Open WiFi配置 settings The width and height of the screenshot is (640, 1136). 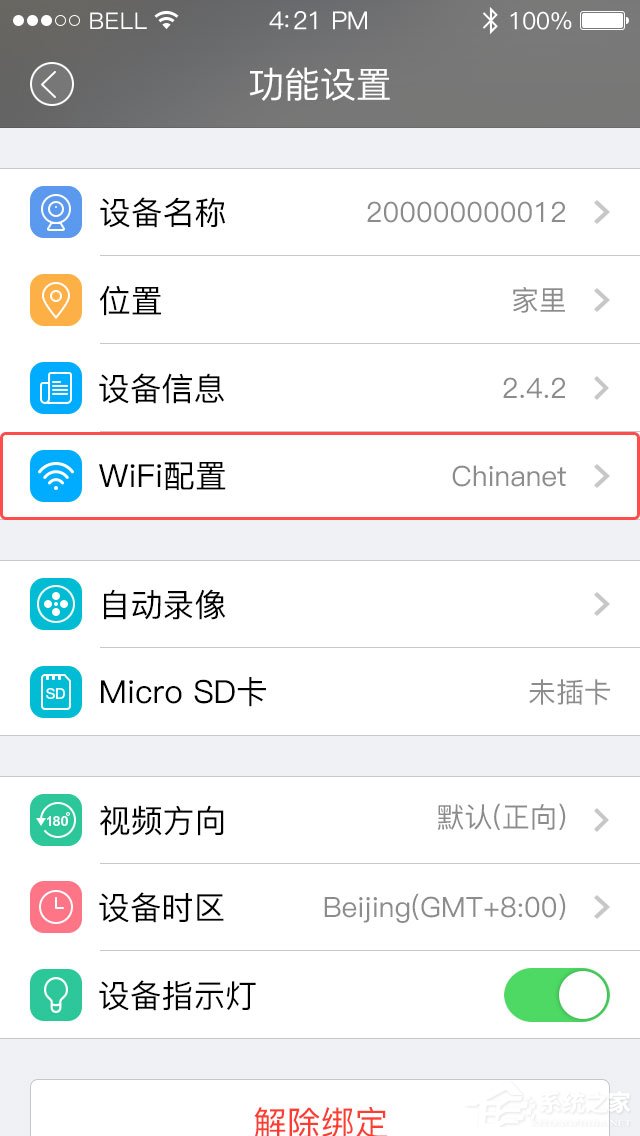coord(320,476)
